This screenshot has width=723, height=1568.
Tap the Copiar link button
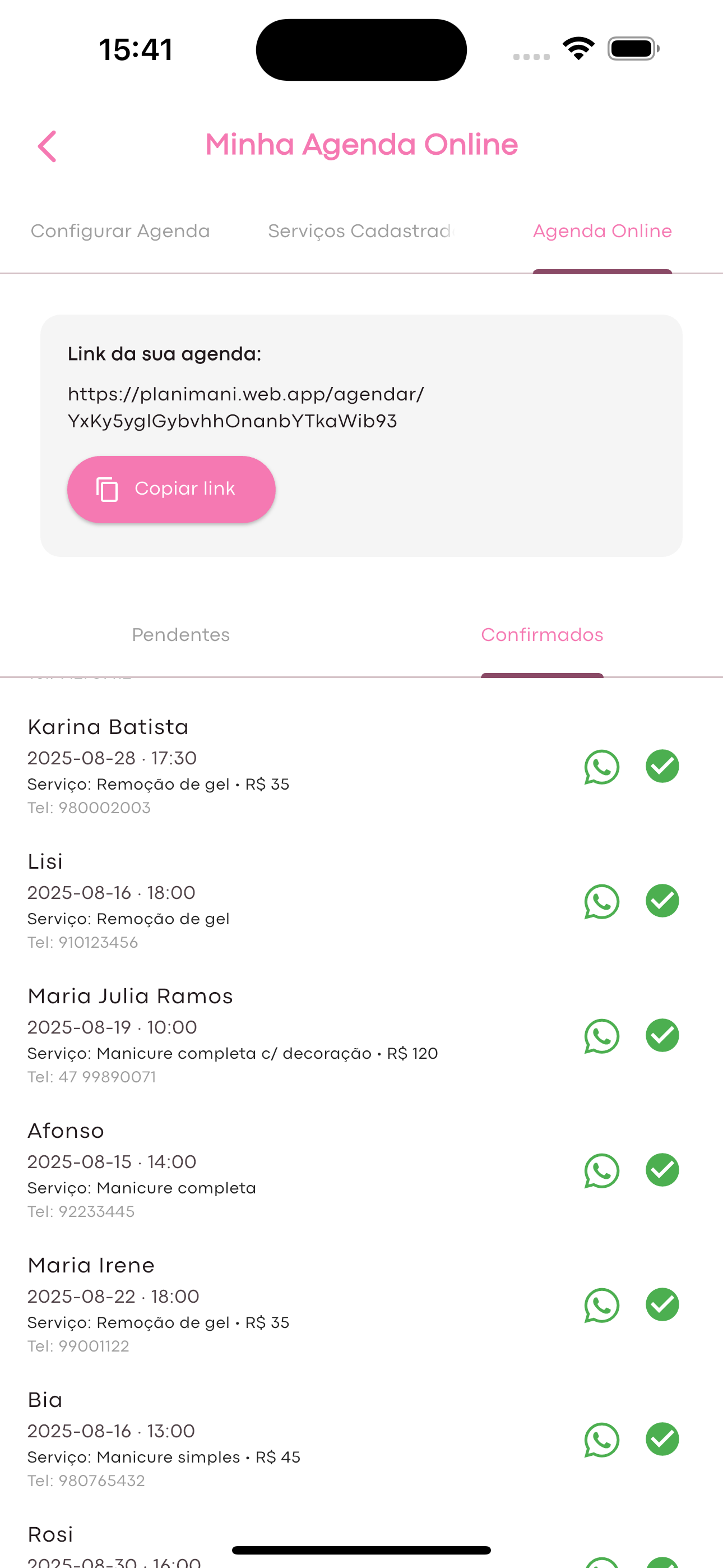tap(171, 489)
